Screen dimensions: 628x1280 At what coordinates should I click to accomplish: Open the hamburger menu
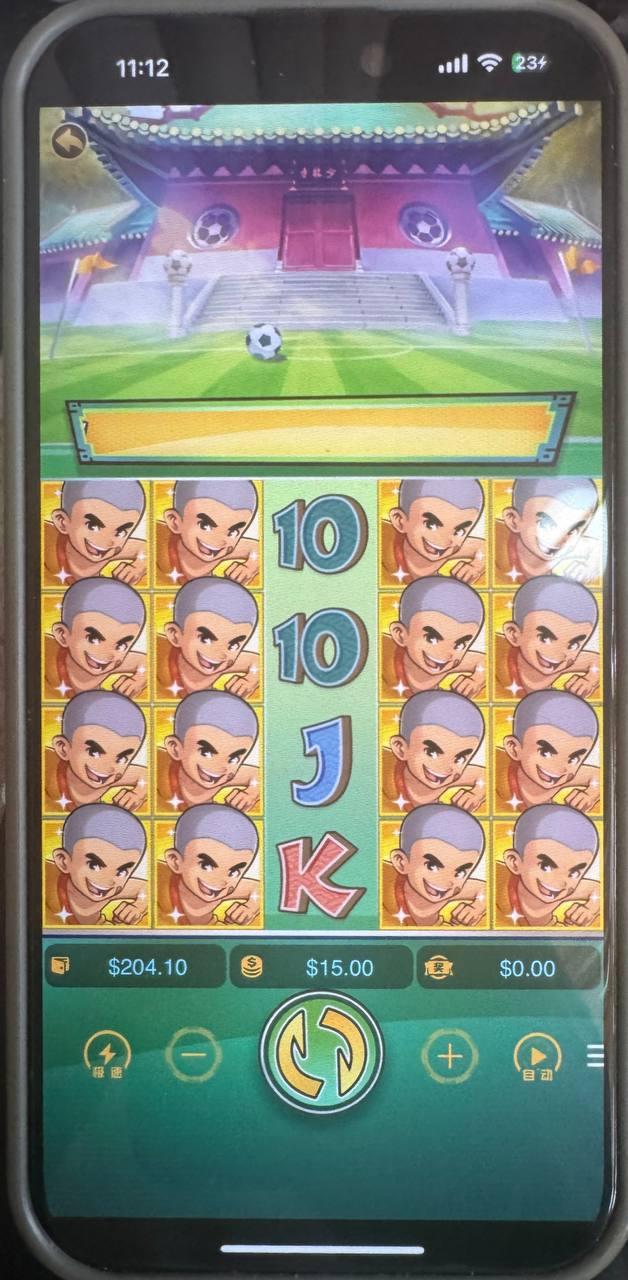pos(596,1056)
